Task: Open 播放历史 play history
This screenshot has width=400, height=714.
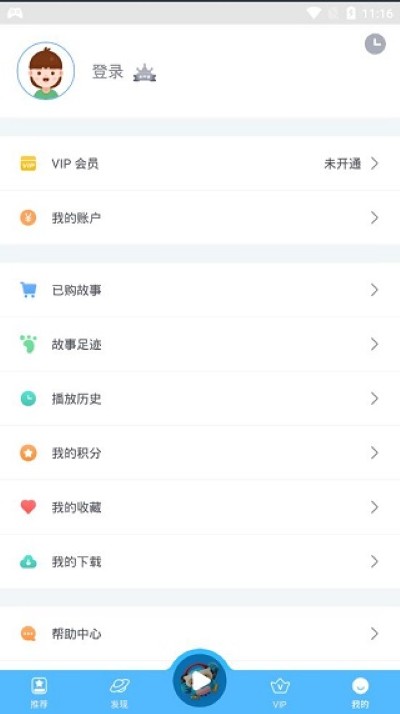Action: pyautogui.click(x=200, y=398)
